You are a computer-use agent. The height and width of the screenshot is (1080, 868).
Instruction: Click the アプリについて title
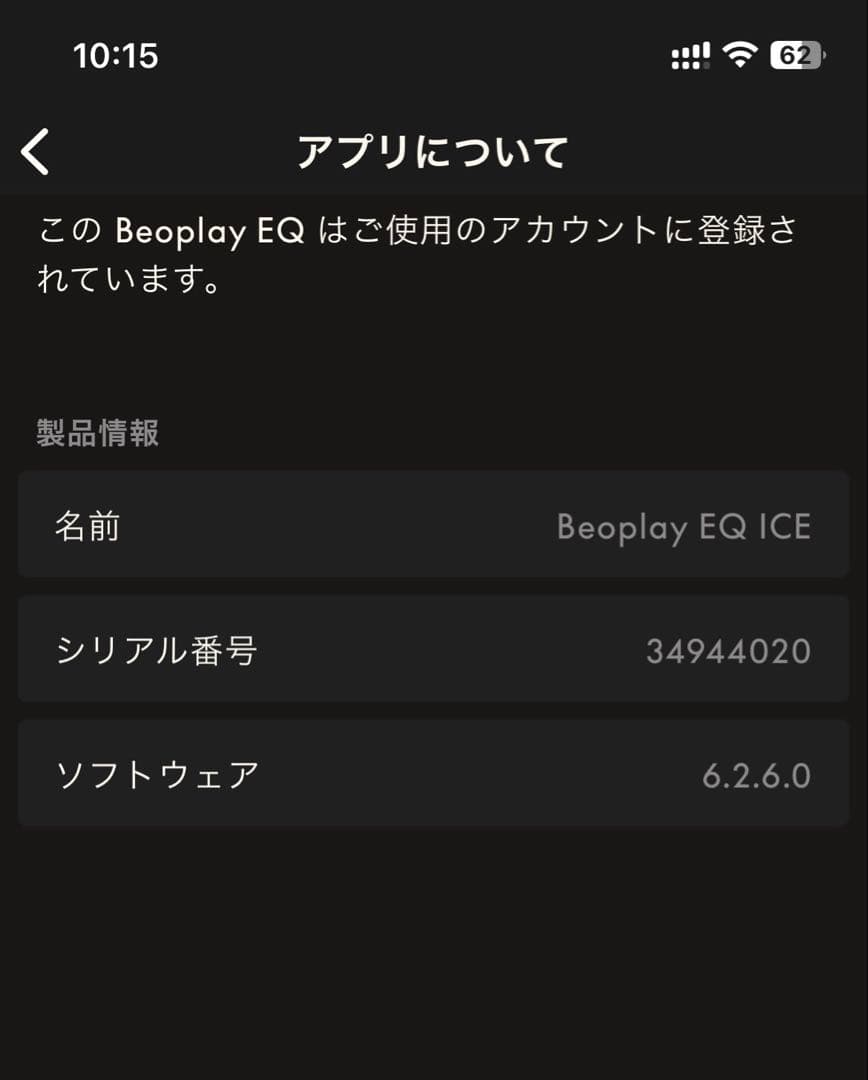pos(434,148)
